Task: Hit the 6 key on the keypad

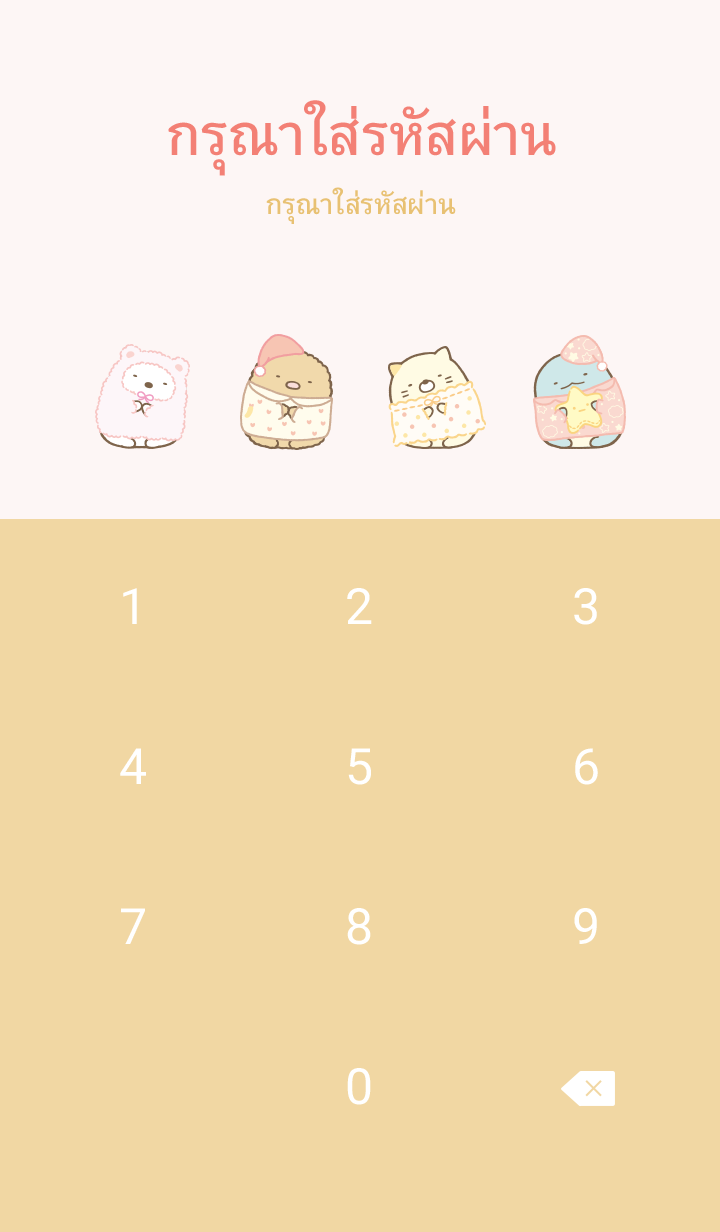Action: point(586,767)
